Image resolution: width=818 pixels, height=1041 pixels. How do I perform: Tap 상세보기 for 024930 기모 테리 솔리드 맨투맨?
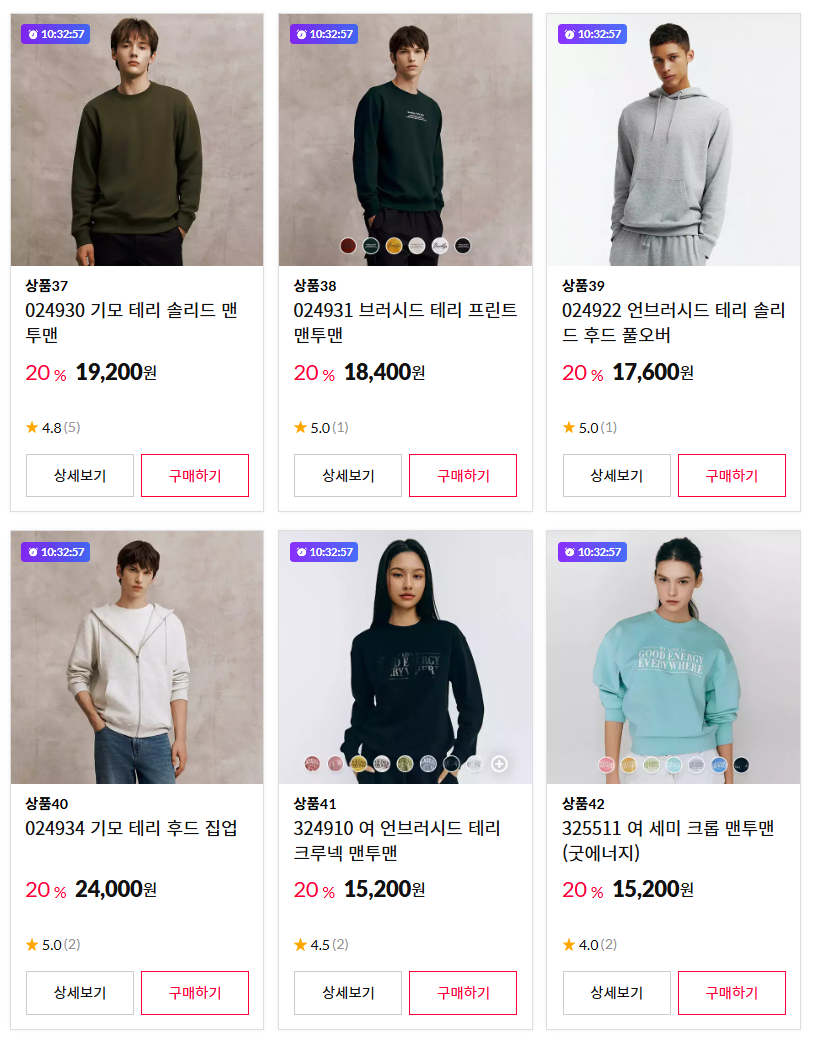point(80,475)
